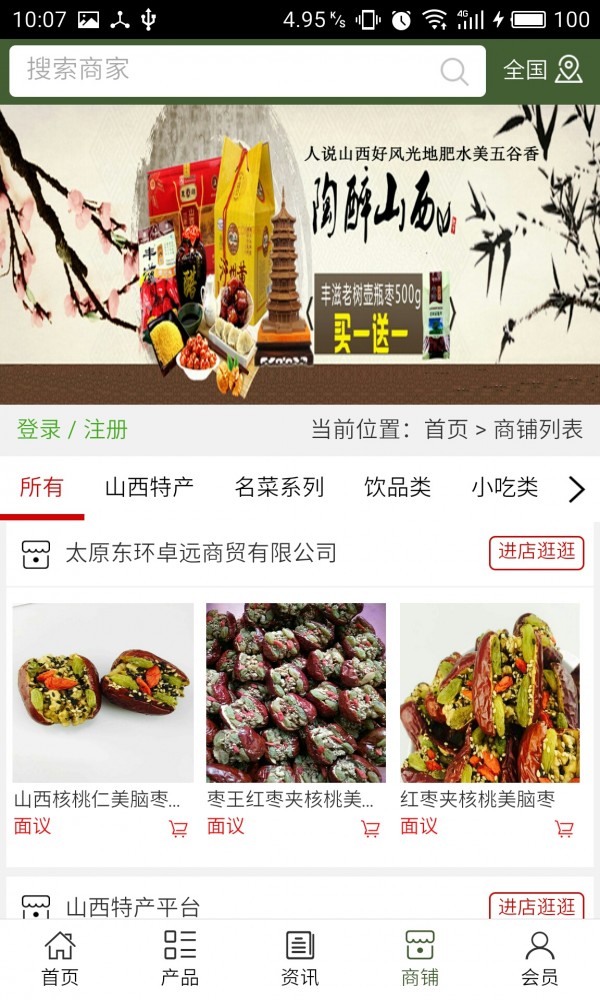Screen dimensions: 600x1000
Task: Open the 资讯 bottom tab
Action: 300,959
